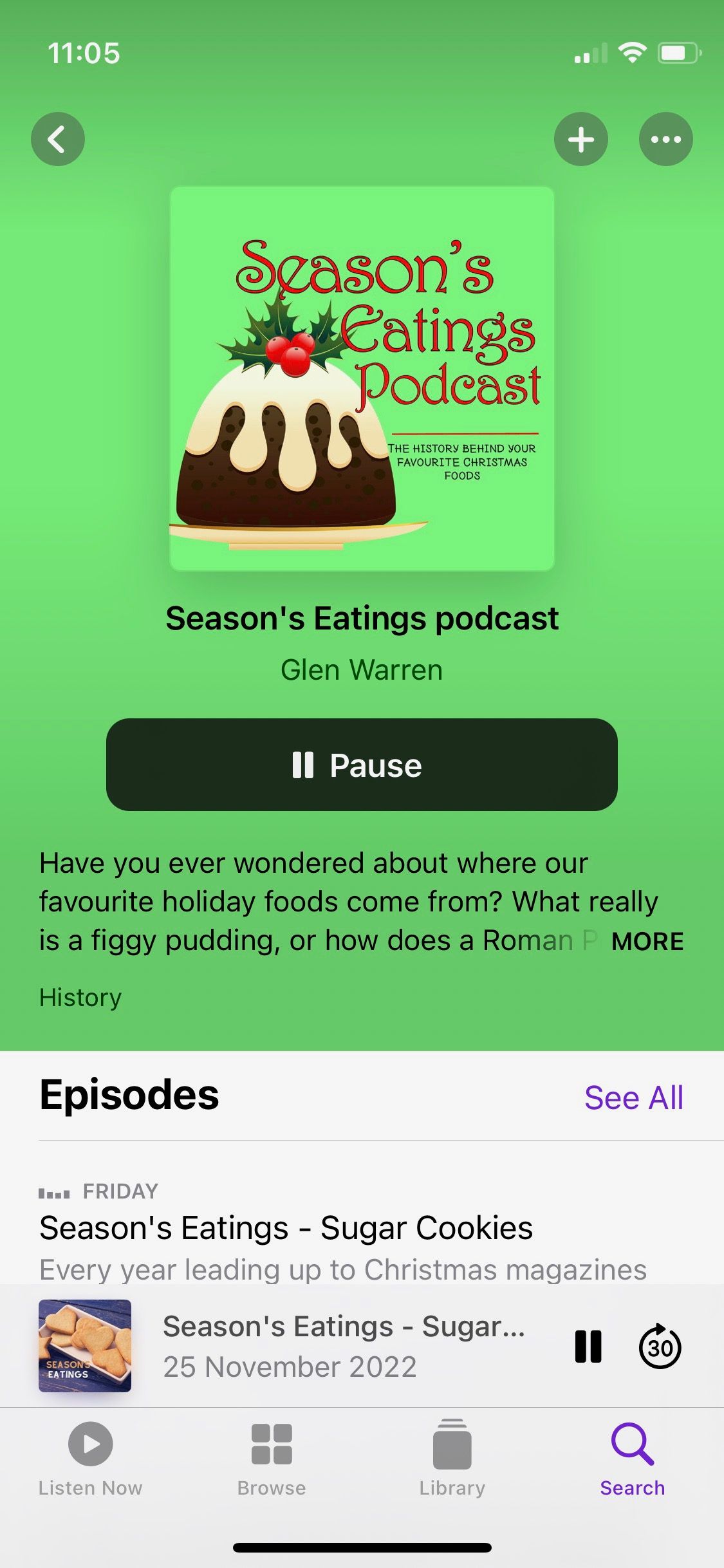
Task: Open Glen Warren's creator page
Action: point(362,670)
